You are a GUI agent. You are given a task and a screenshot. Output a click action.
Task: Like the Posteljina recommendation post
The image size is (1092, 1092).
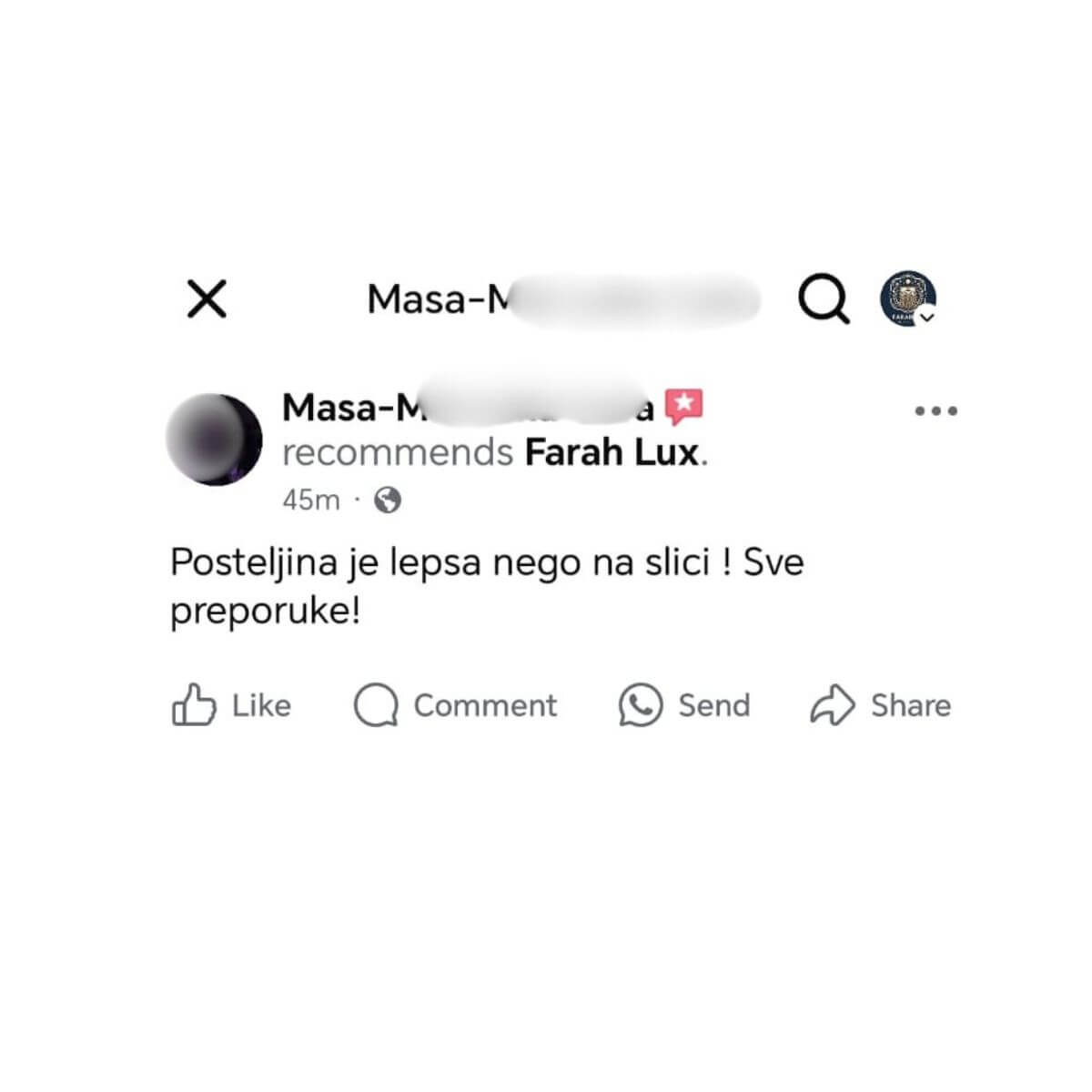click(x=231, y=705)
